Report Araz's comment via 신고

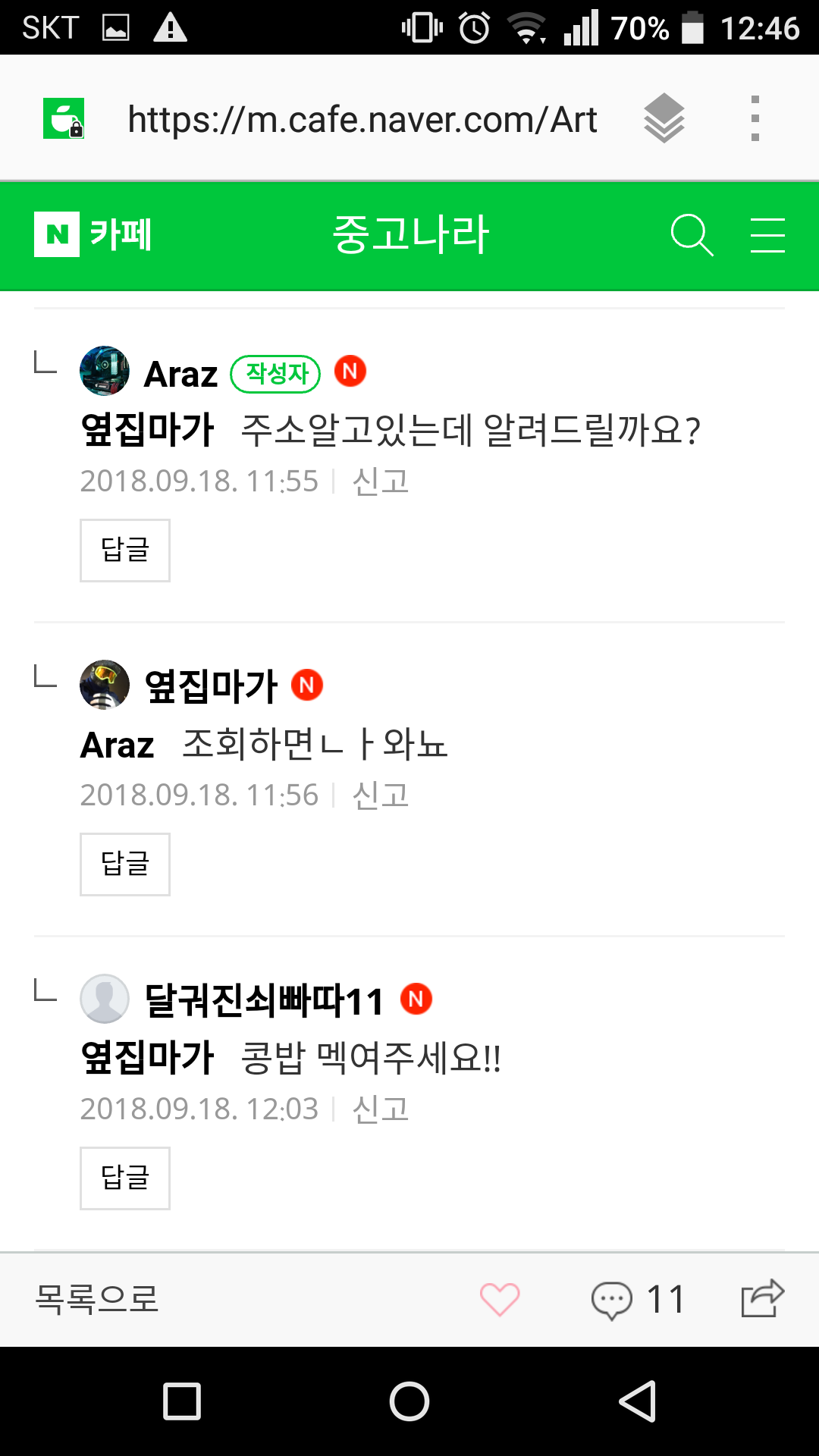pos(380,481)
